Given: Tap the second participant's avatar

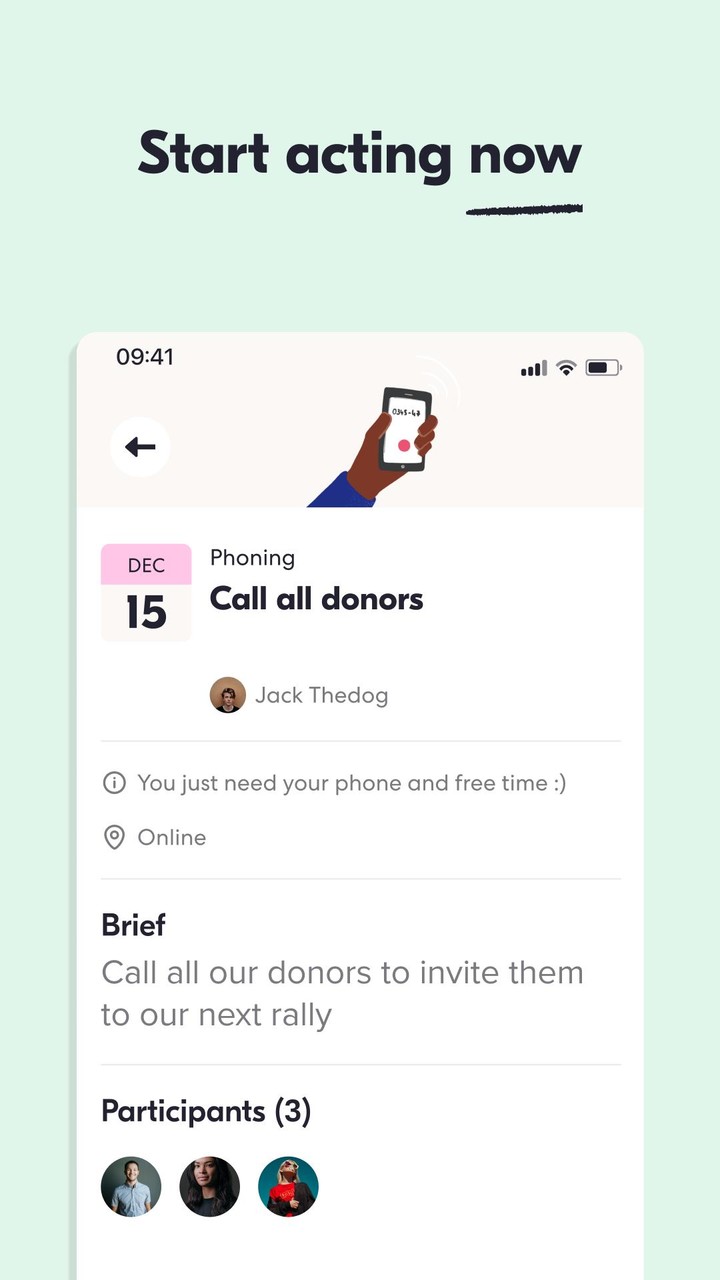Looking at the screenshot, I should click(209, 1186).
